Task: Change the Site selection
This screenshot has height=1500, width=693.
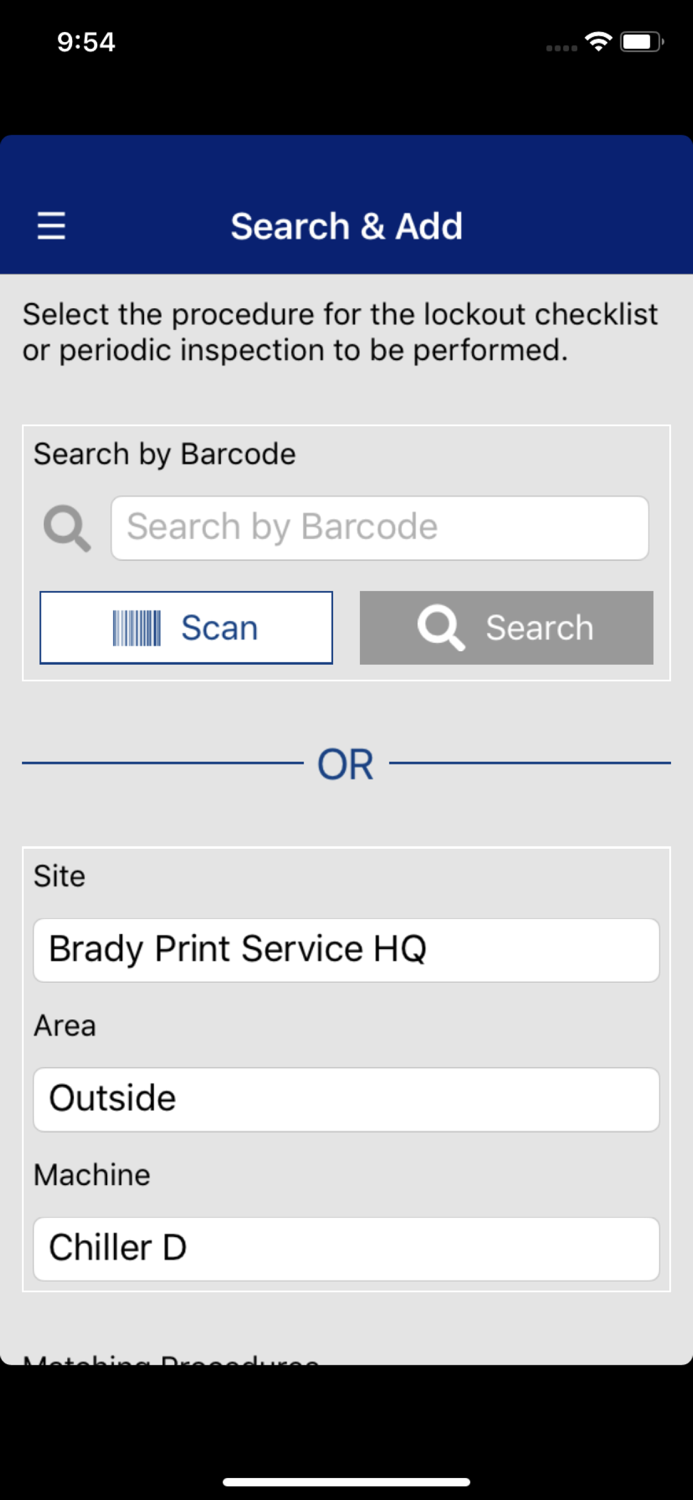Action: [x=346, y=949]
